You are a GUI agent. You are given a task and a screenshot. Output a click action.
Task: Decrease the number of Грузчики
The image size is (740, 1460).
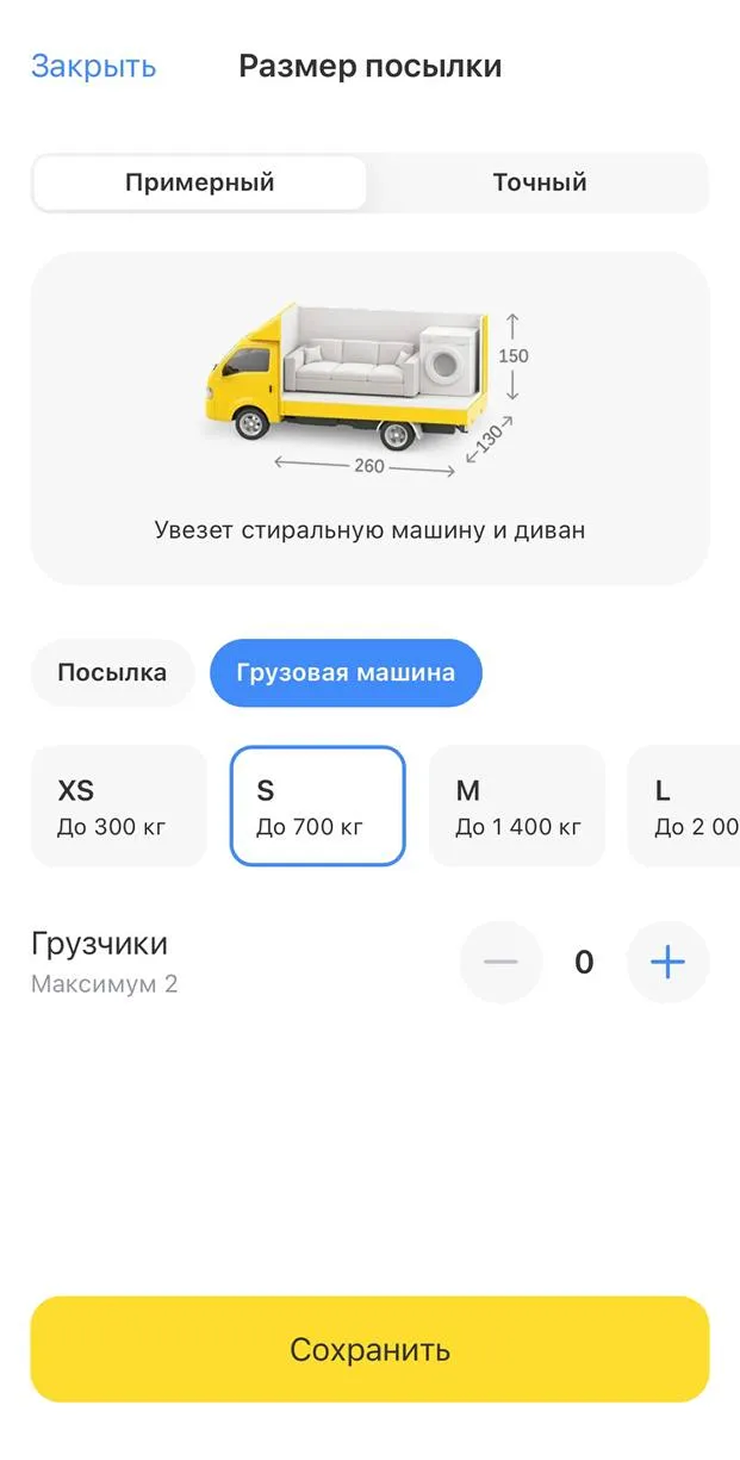(x=500, y=962)
